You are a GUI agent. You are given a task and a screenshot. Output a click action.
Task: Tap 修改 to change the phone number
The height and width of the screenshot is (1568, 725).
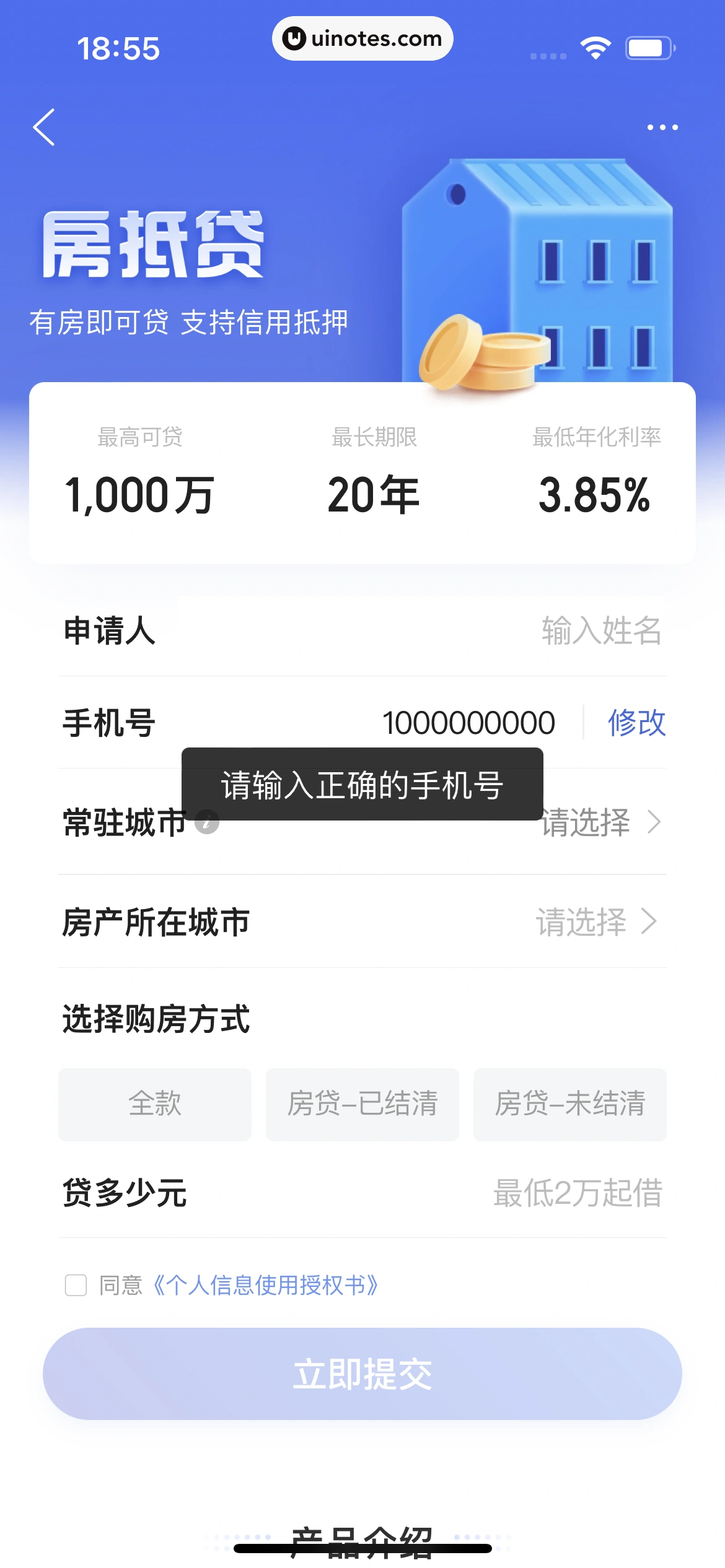pyautogui.click(x=636, y=723)
